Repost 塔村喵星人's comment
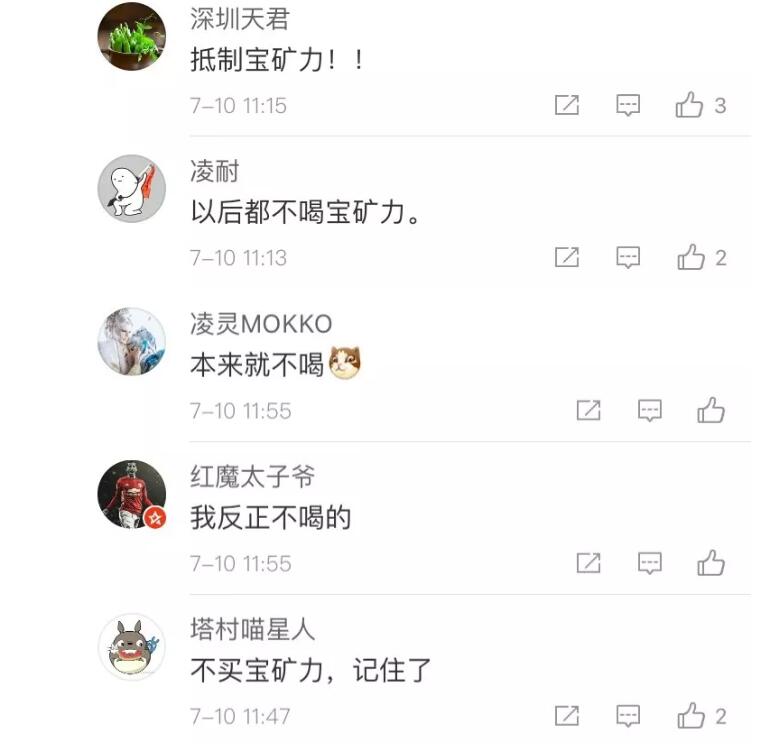The width and height of the screenshot is (773, 751). (x=567, y=716)
